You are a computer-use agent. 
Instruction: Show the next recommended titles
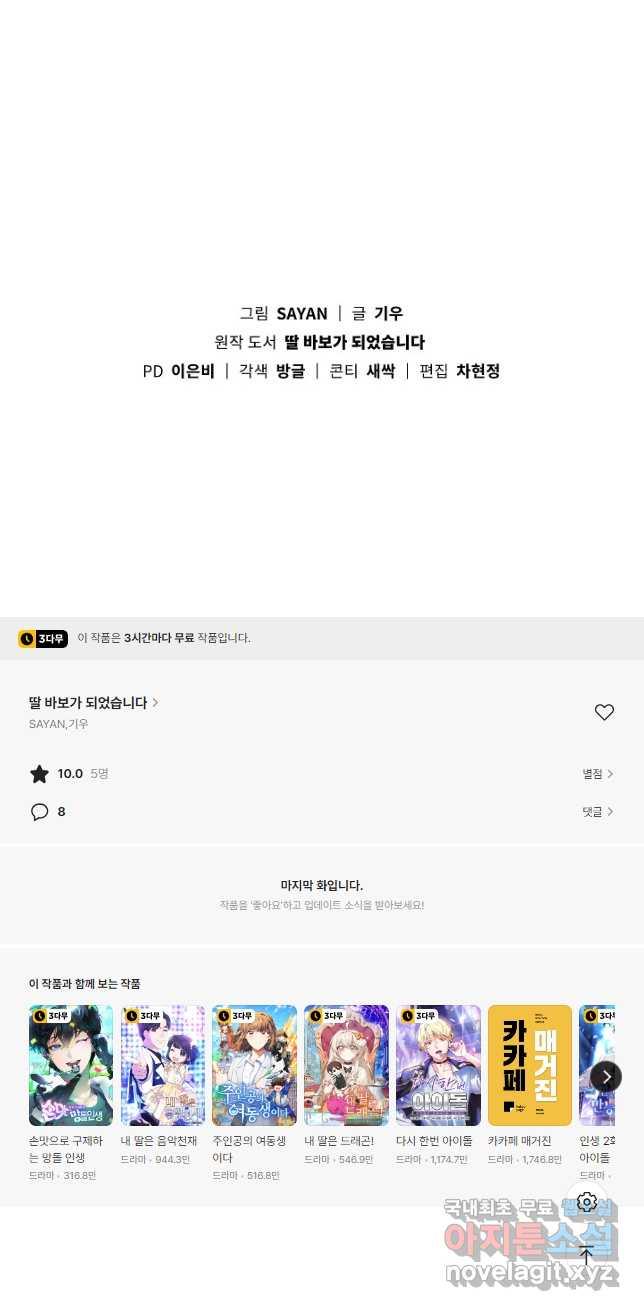tap(605, 1076)
